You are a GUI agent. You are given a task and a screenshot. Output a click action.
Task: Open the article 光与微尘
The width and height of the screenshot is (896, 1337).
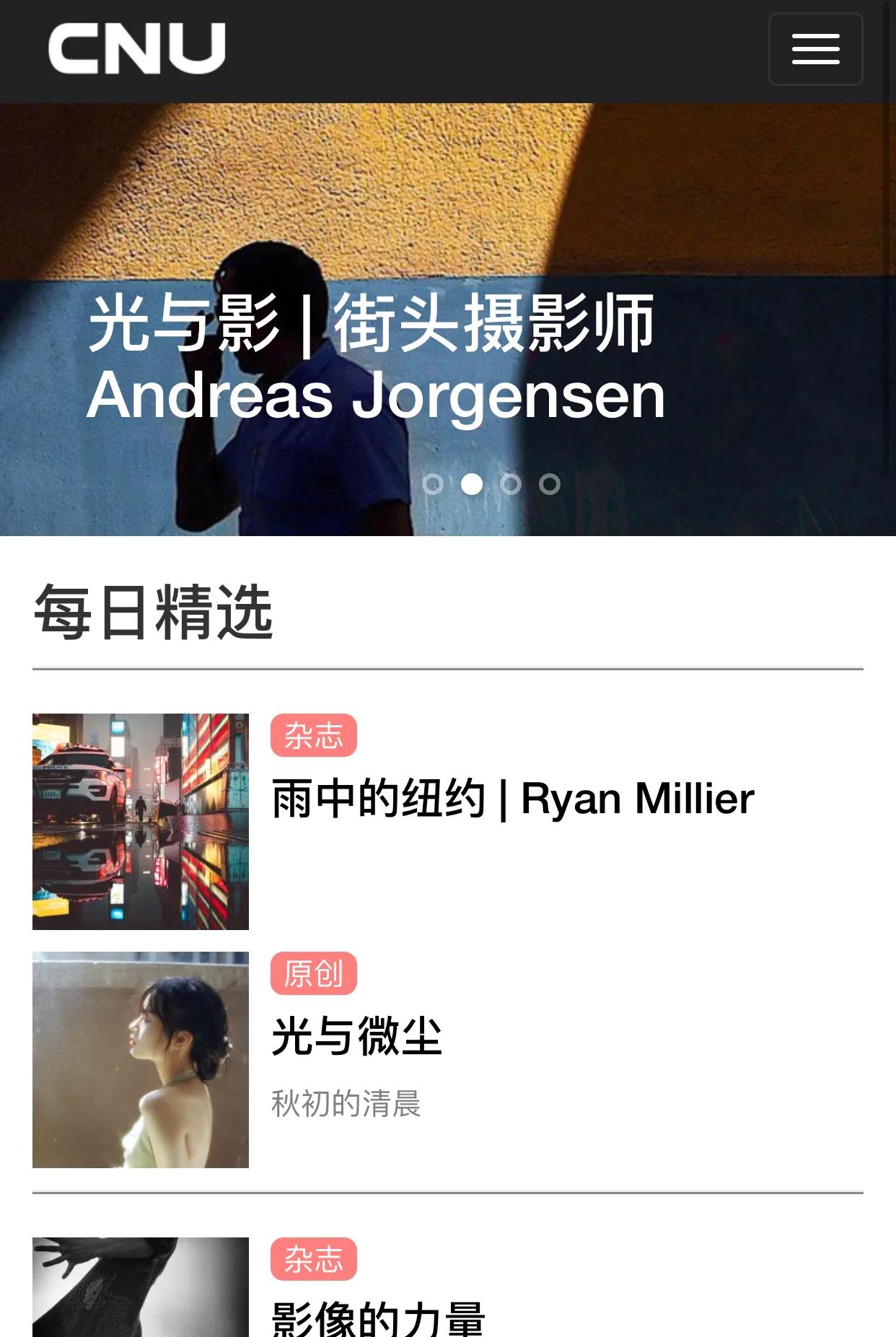coord(358,1037)
